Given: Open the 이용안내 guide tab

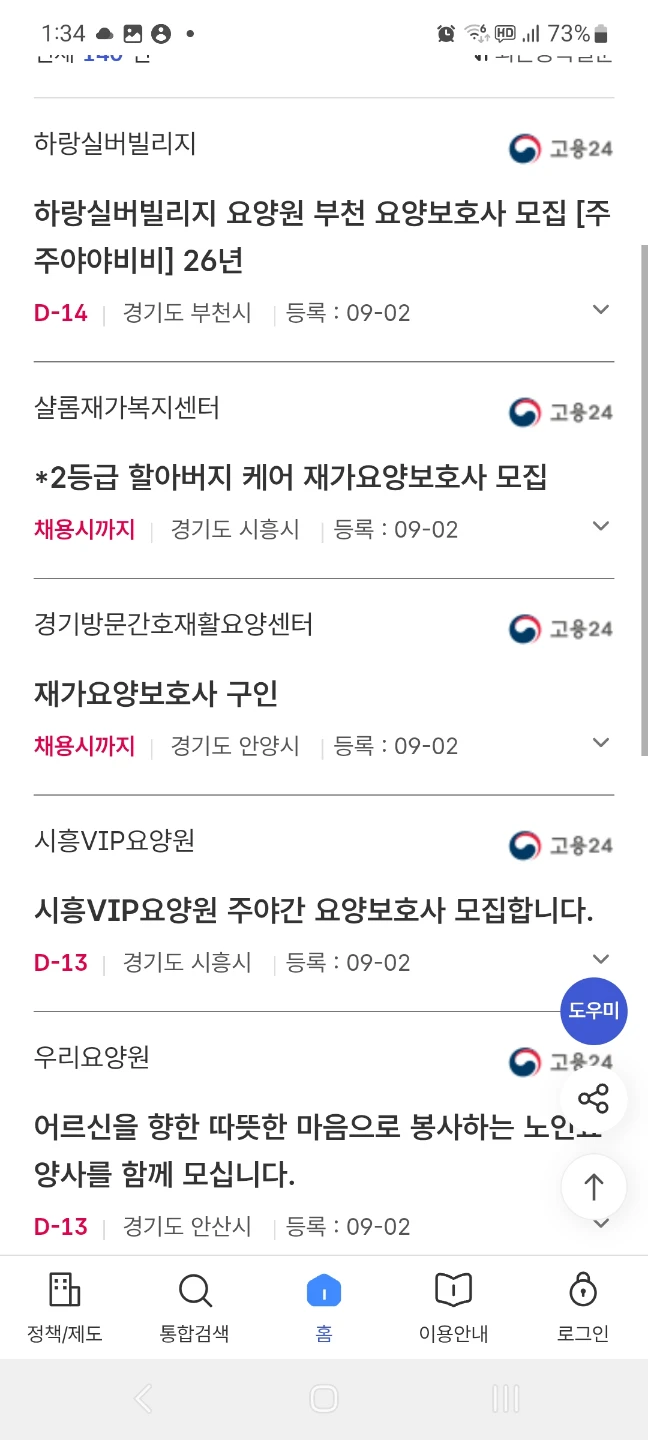Looking at the screenshot, I should tap(454, 1308).
